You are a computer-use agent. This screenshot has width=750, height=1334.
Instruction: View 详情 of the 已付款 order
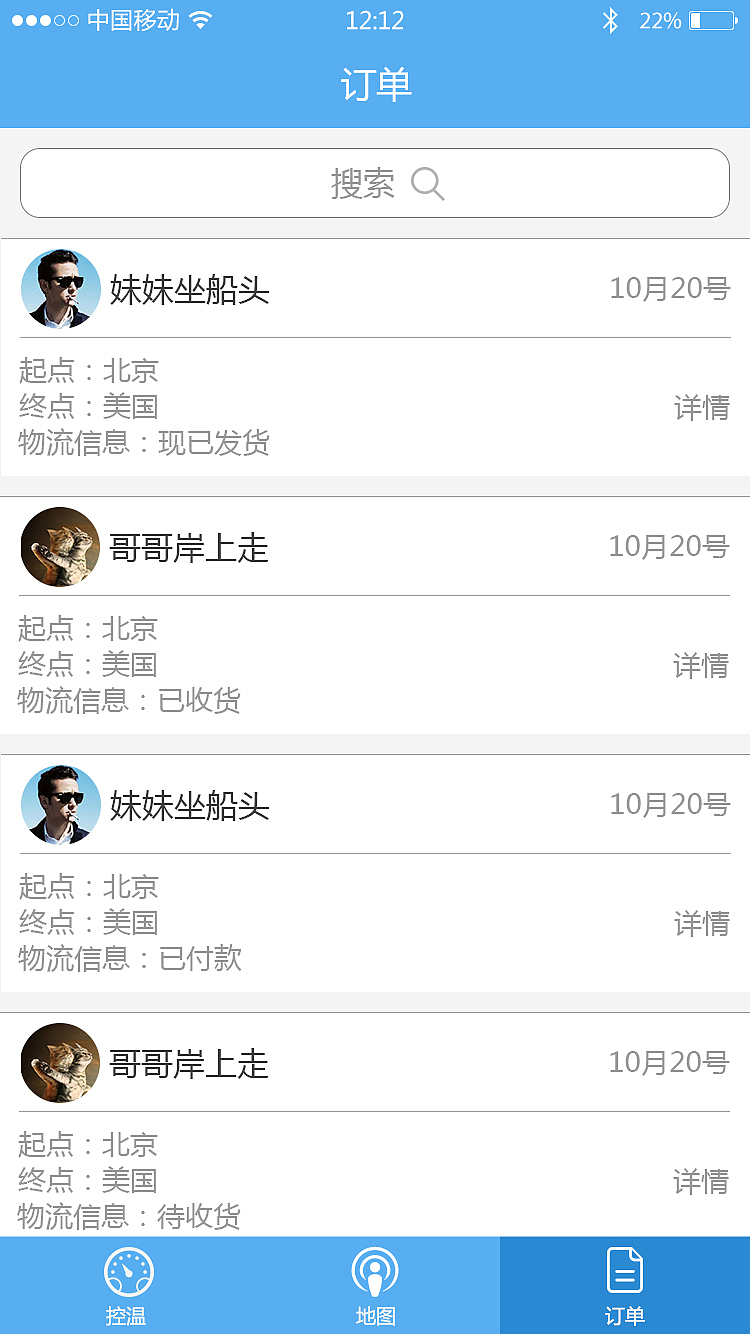click(x=702, y=923)
